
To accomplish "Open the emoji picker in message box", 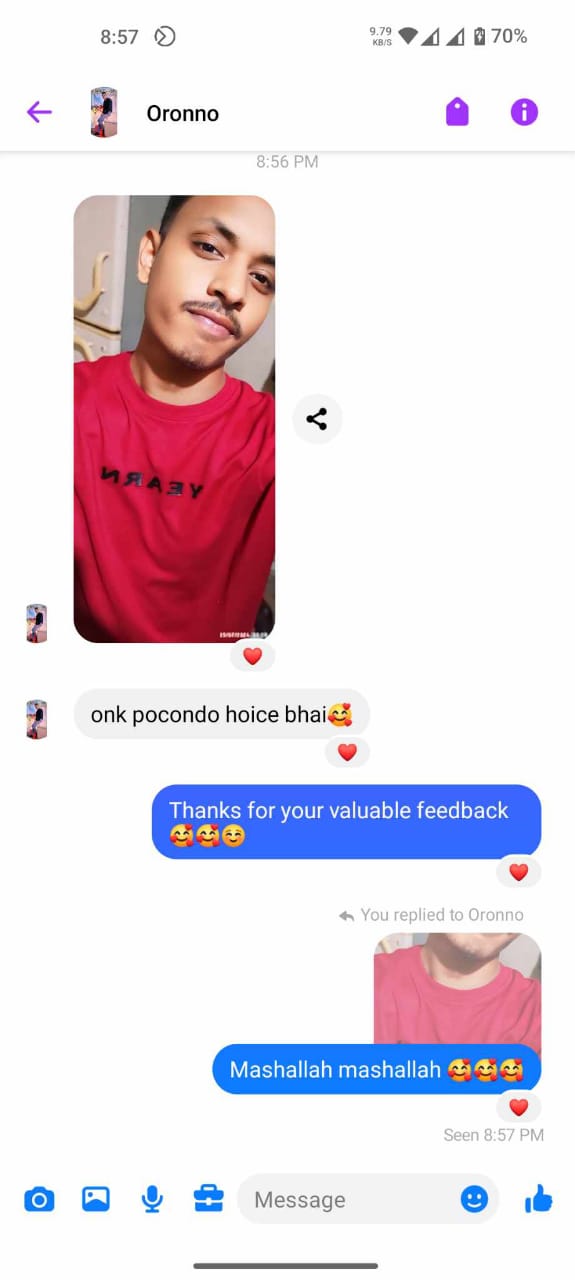I will point(474,1199).
